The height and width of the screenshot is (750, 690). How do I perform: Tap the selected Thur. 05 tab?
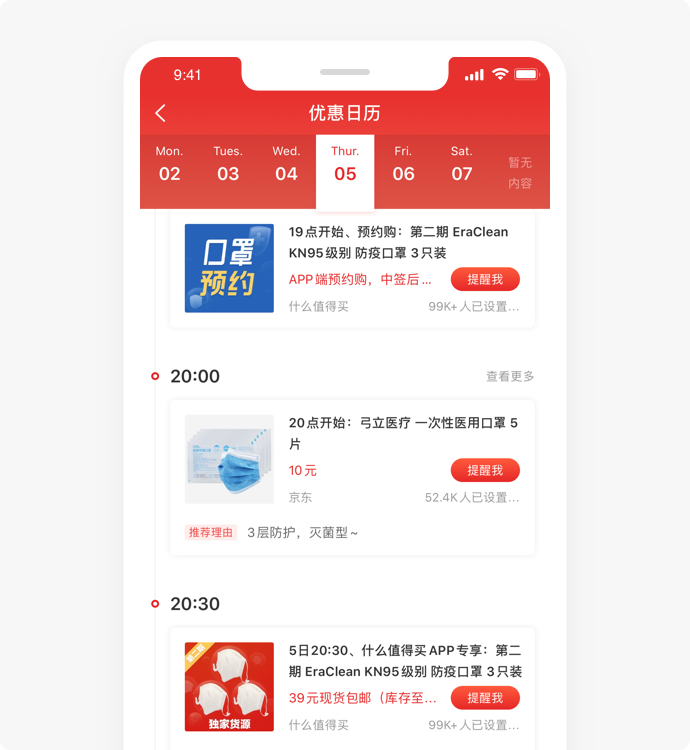345,164
